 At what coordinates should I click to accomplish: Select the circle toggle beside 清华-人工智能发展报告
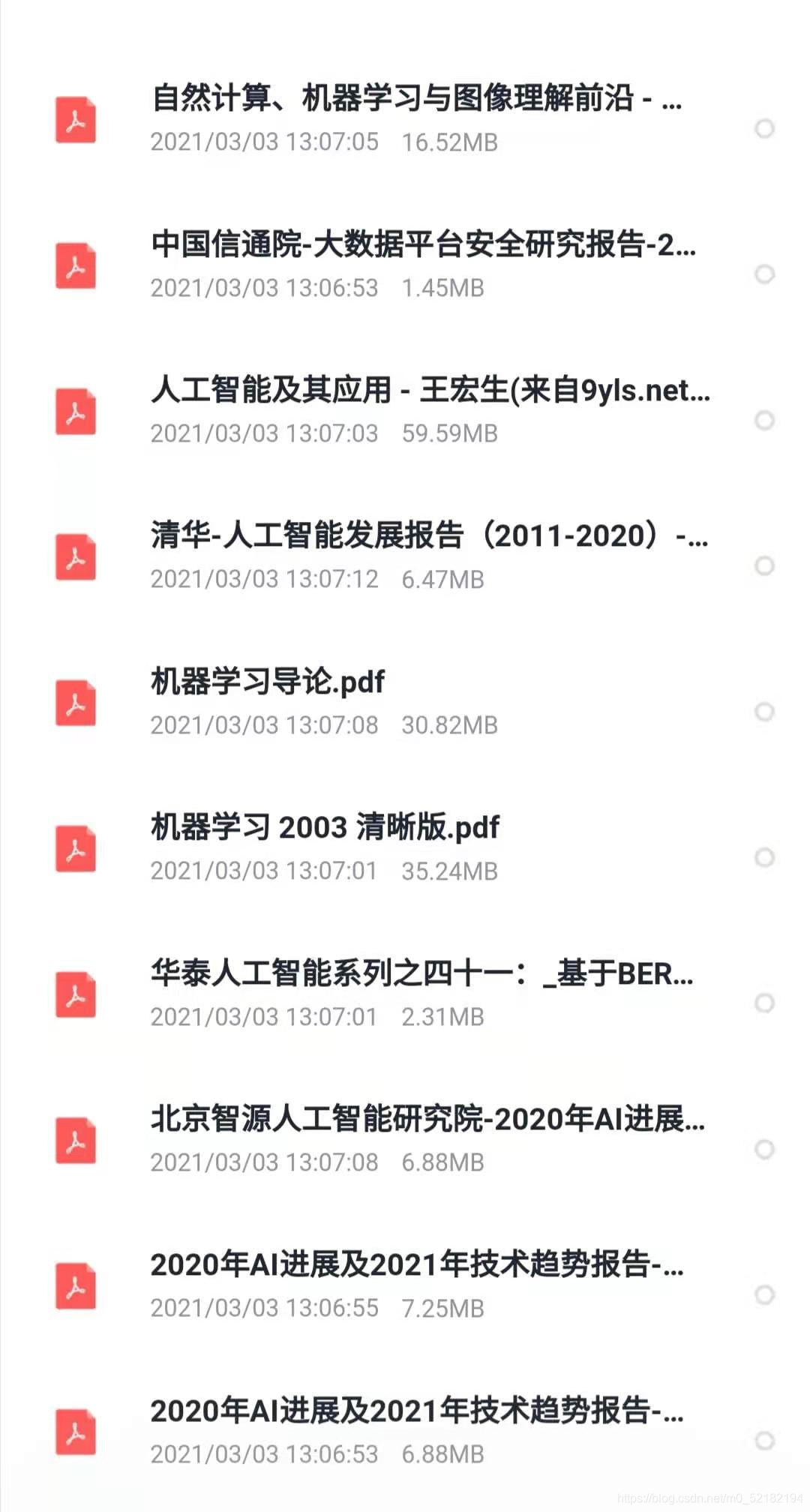tap(763, 566)
